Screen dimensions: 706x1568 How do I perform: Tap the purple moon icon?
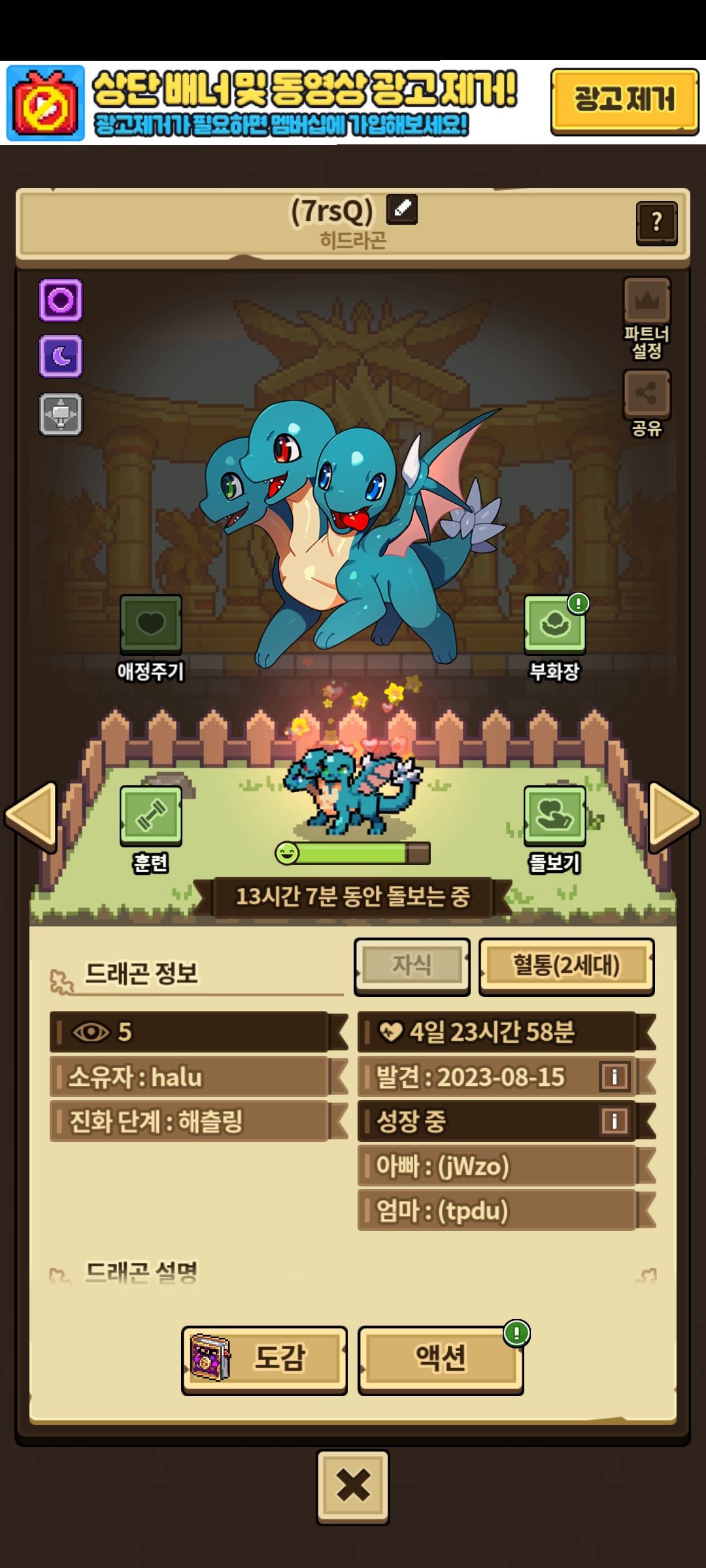(61, 357)
